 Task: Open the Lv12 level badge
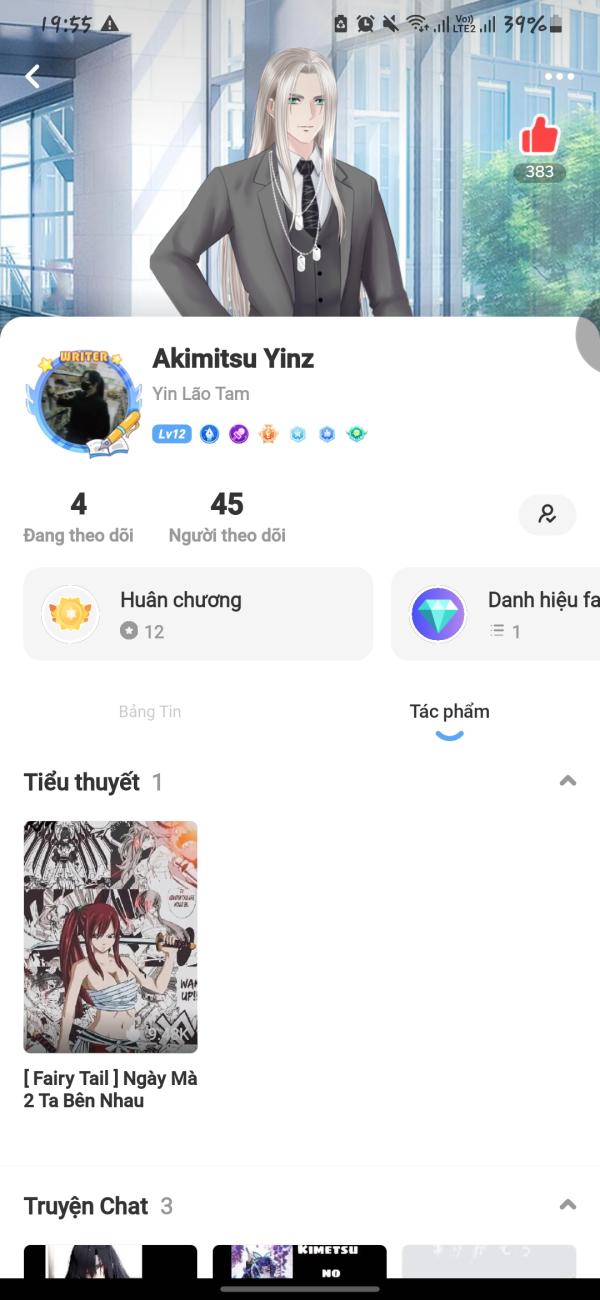click(171, 434)
